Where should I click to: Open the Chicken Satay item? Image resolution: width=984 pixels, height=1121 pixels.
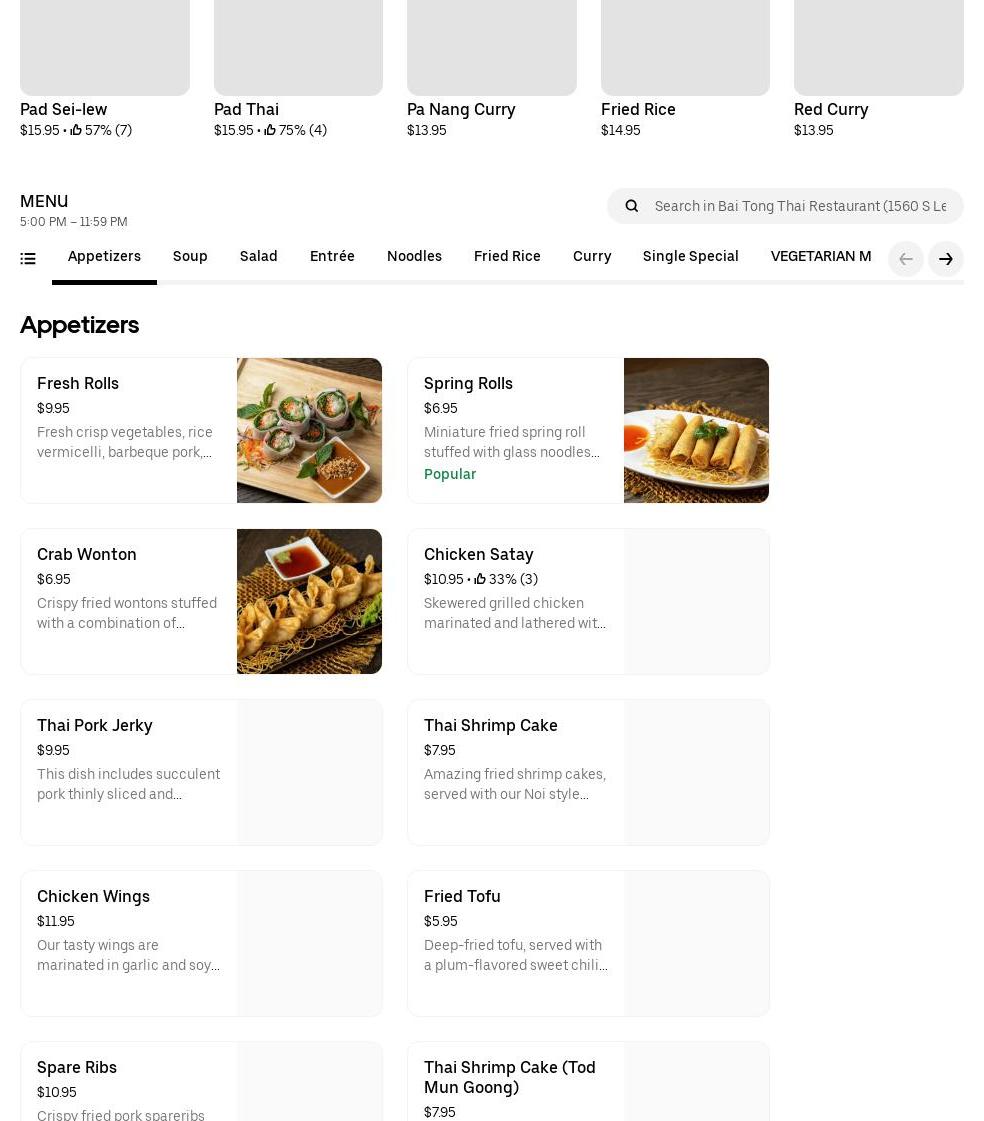pyautogui.click(x=588, y=601)
